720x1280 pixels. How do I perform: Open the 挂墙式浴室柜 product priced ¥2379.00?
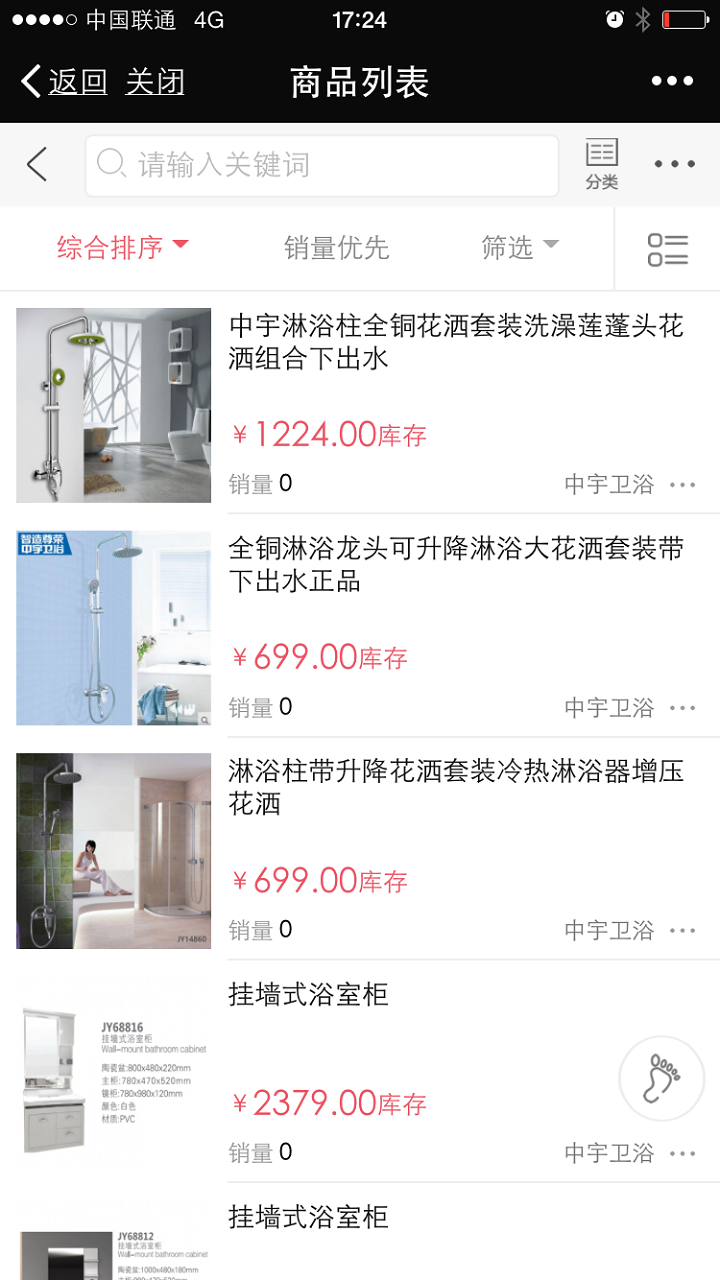coord(308,995)
